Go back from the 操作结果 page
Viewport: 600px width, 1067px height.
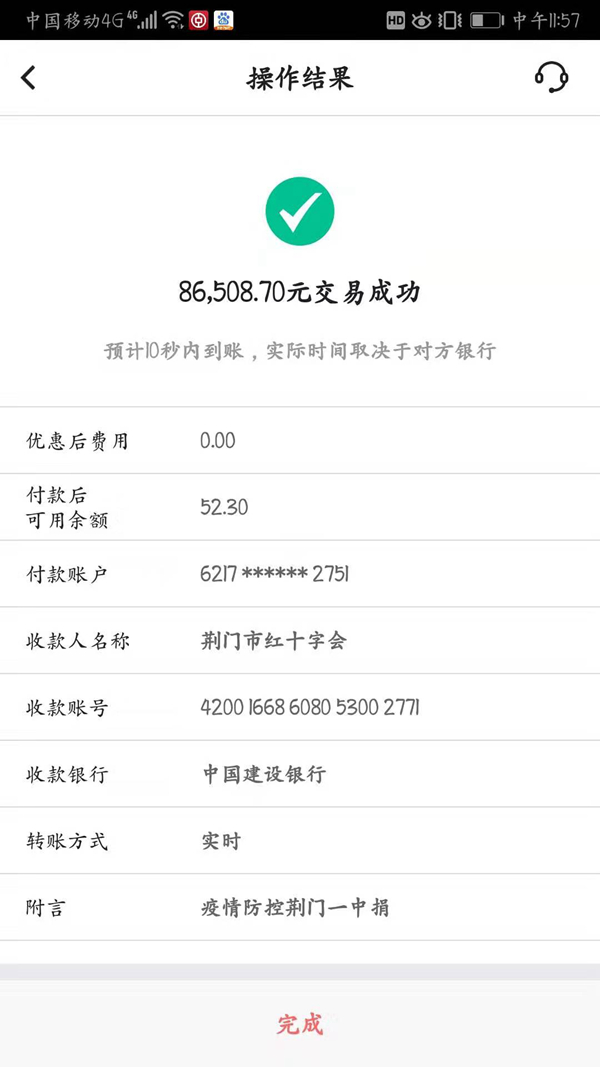[28, 77]
